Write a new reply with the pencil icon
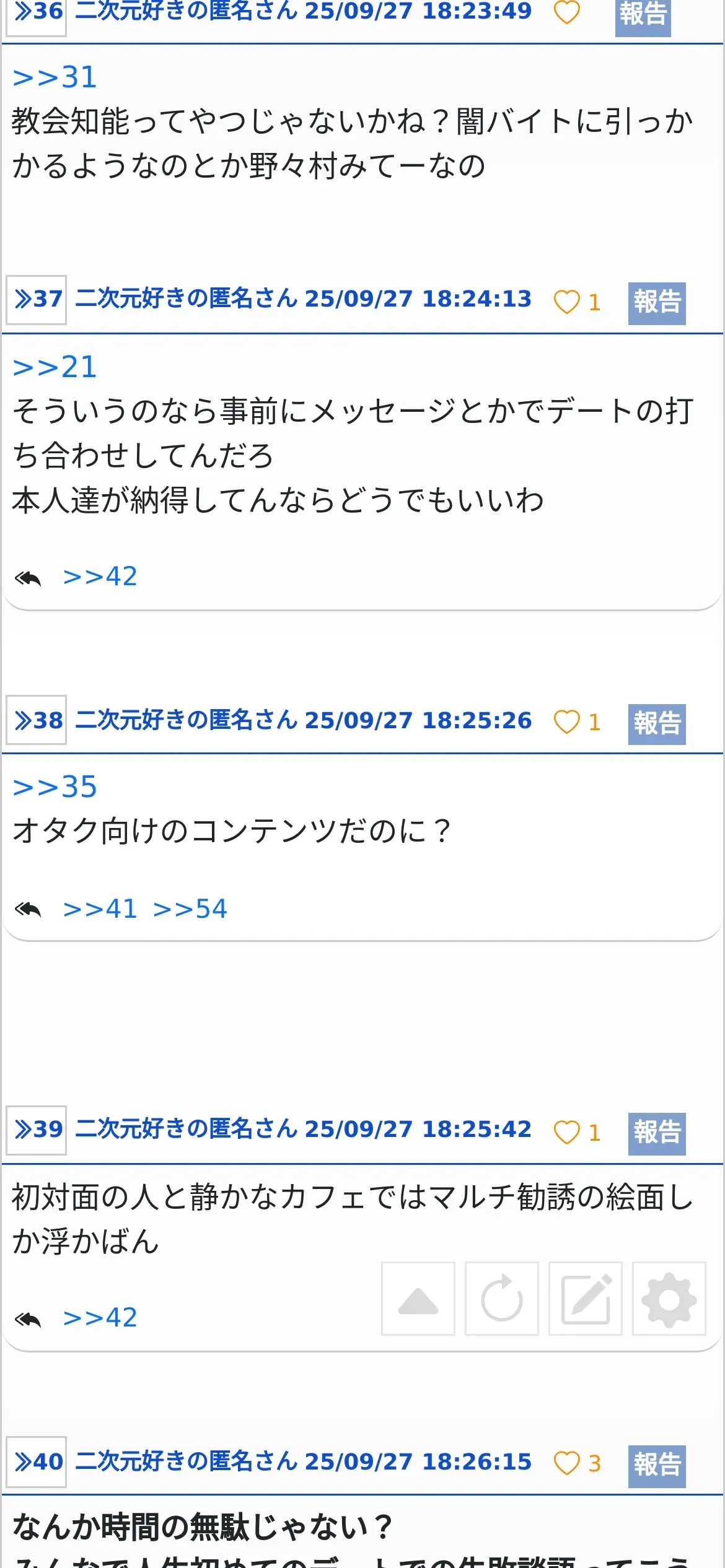The width and height of the screenshot is (725, 1568). 586,1299
